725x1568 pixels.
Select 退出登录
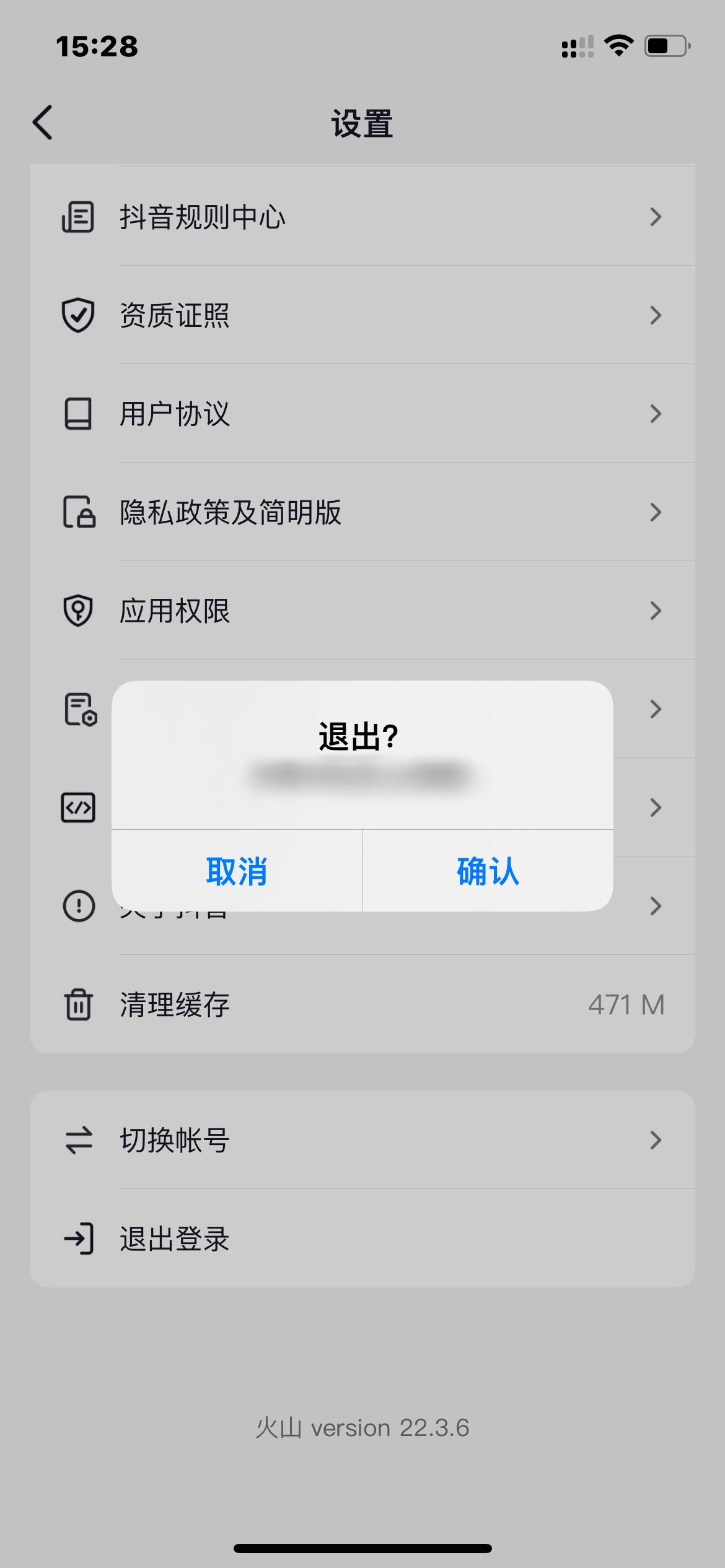tap(362, 1239)
